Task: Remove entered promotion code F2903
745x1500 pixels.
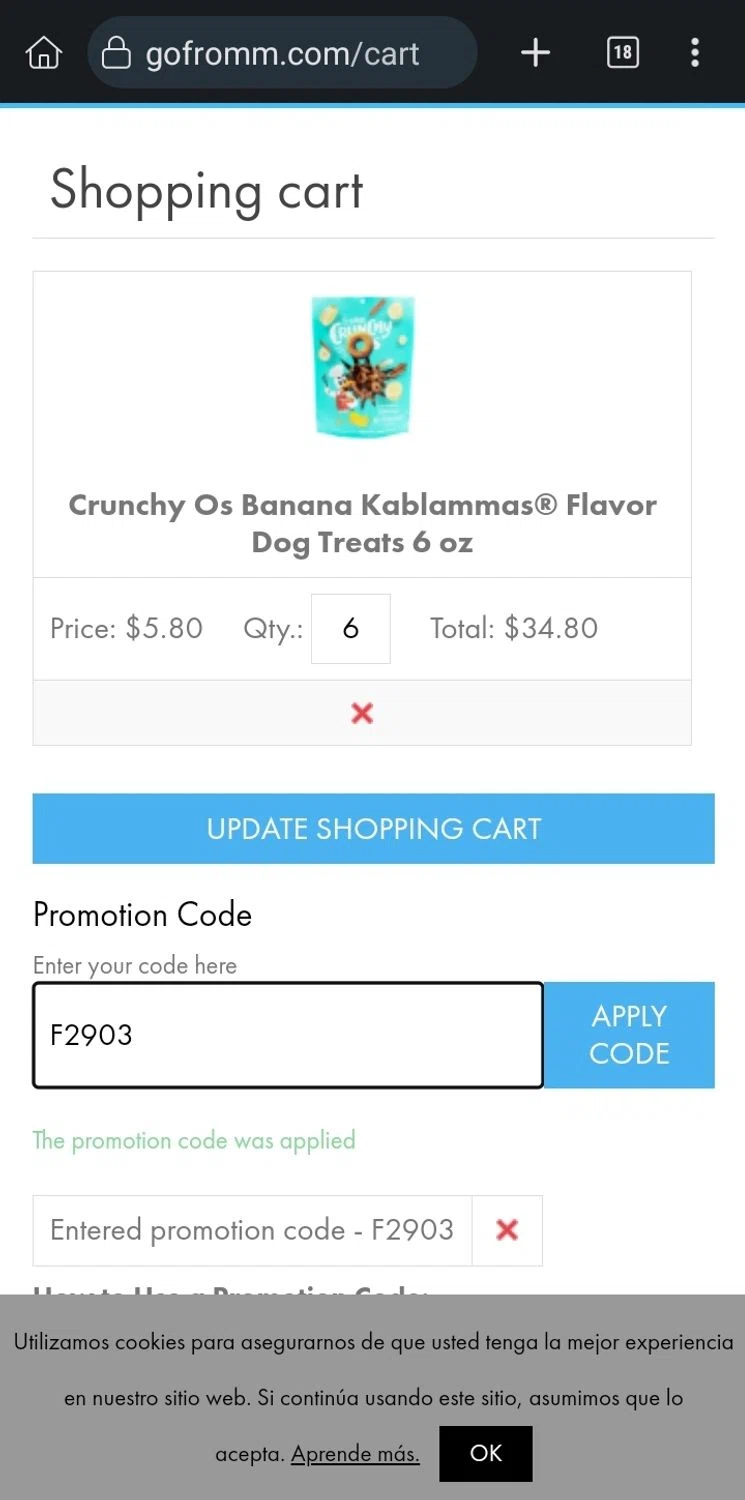Action: [x=507, y=1230]
